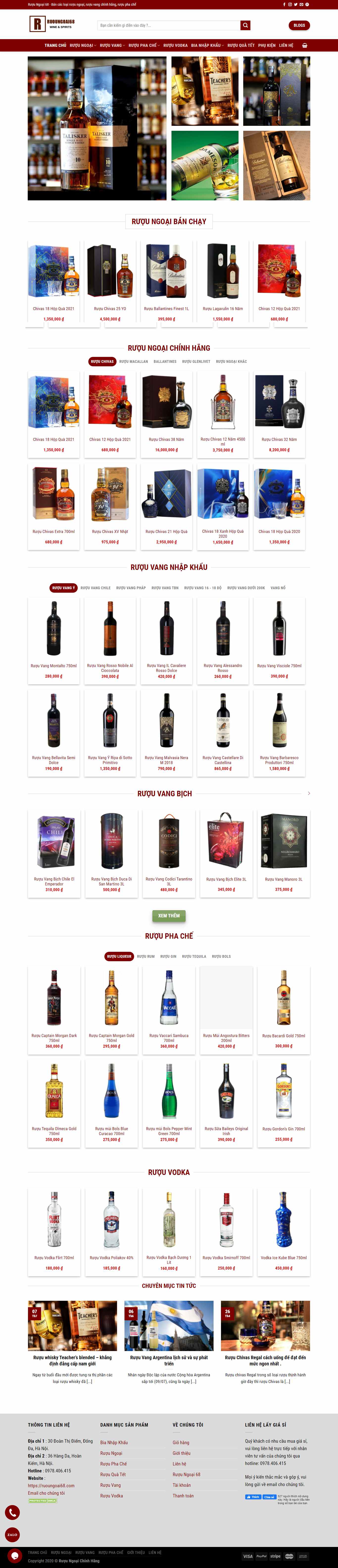
Task: Open Liên Hệ in the top menu
Action: 286,46
